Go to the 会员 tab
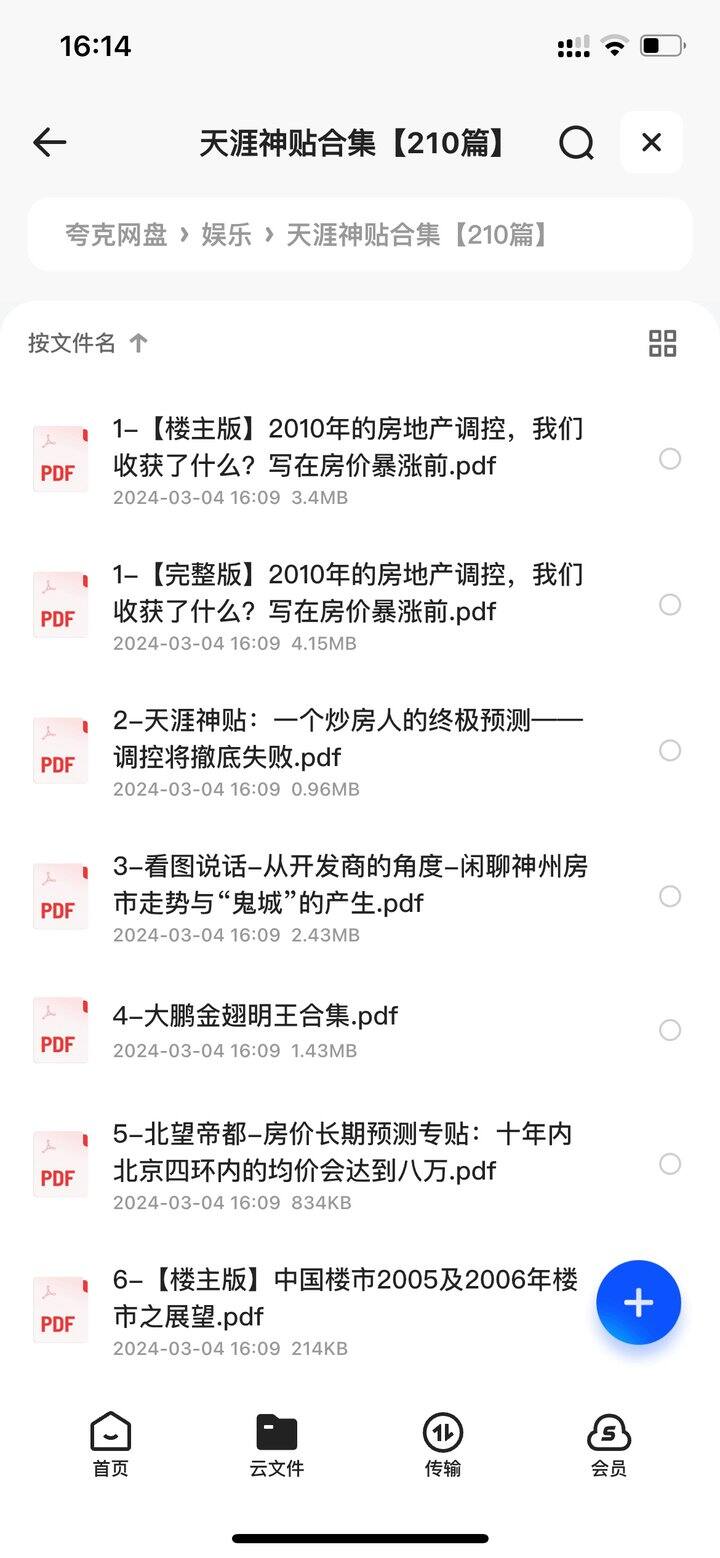Screen dimensions: 720x1558 tap(609, 1445)
